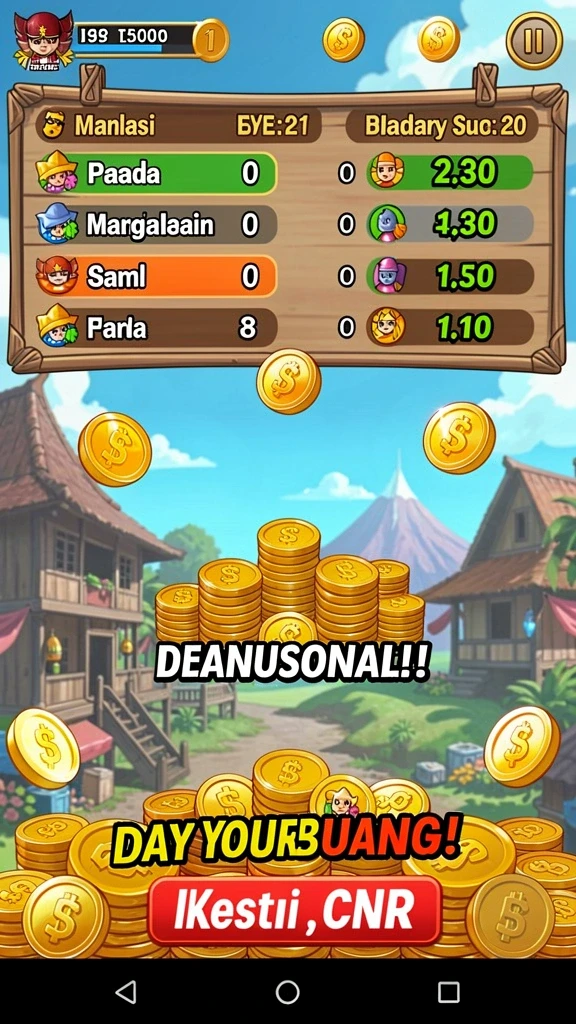
Task: Go back using system navigation
Action: tap(126, 992)
